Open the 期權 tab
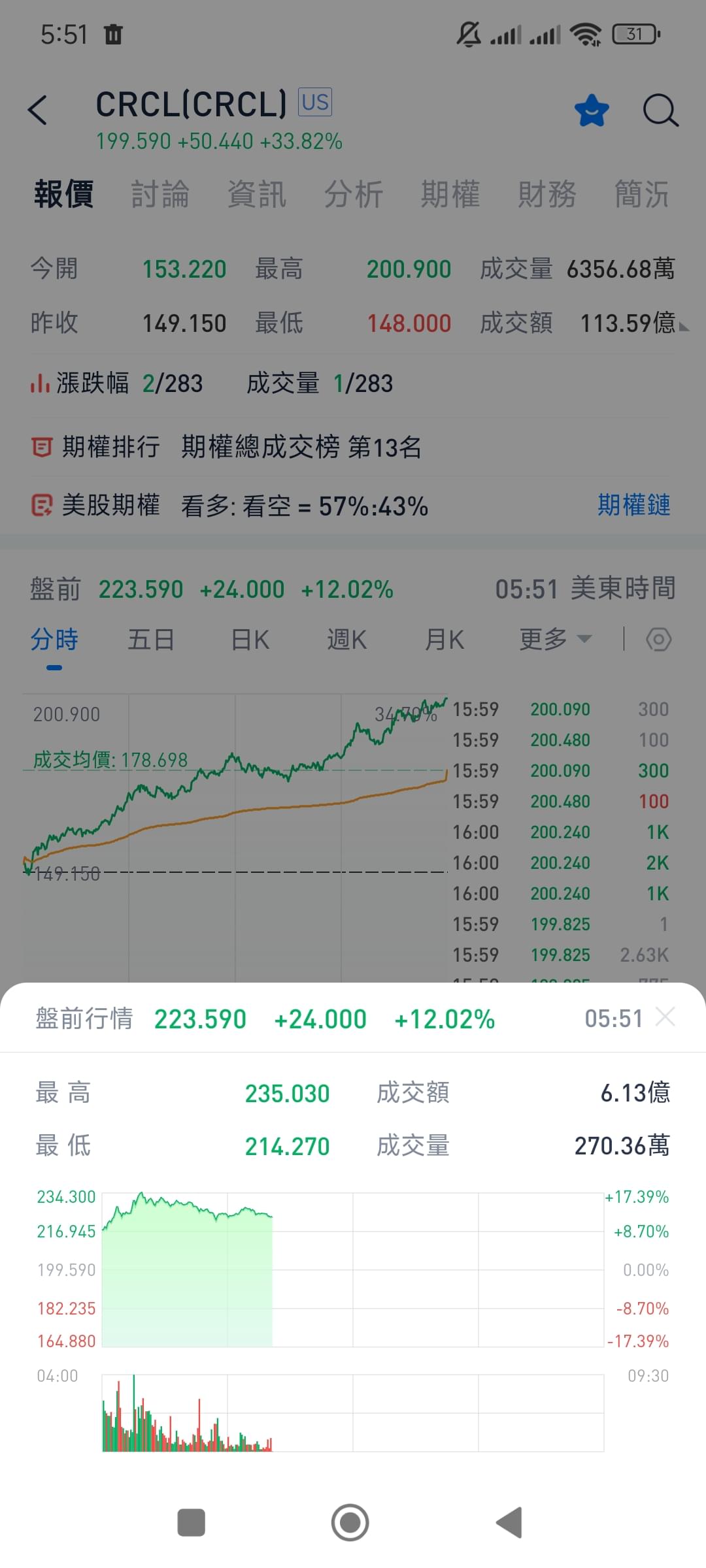 [x=450, y=194]
